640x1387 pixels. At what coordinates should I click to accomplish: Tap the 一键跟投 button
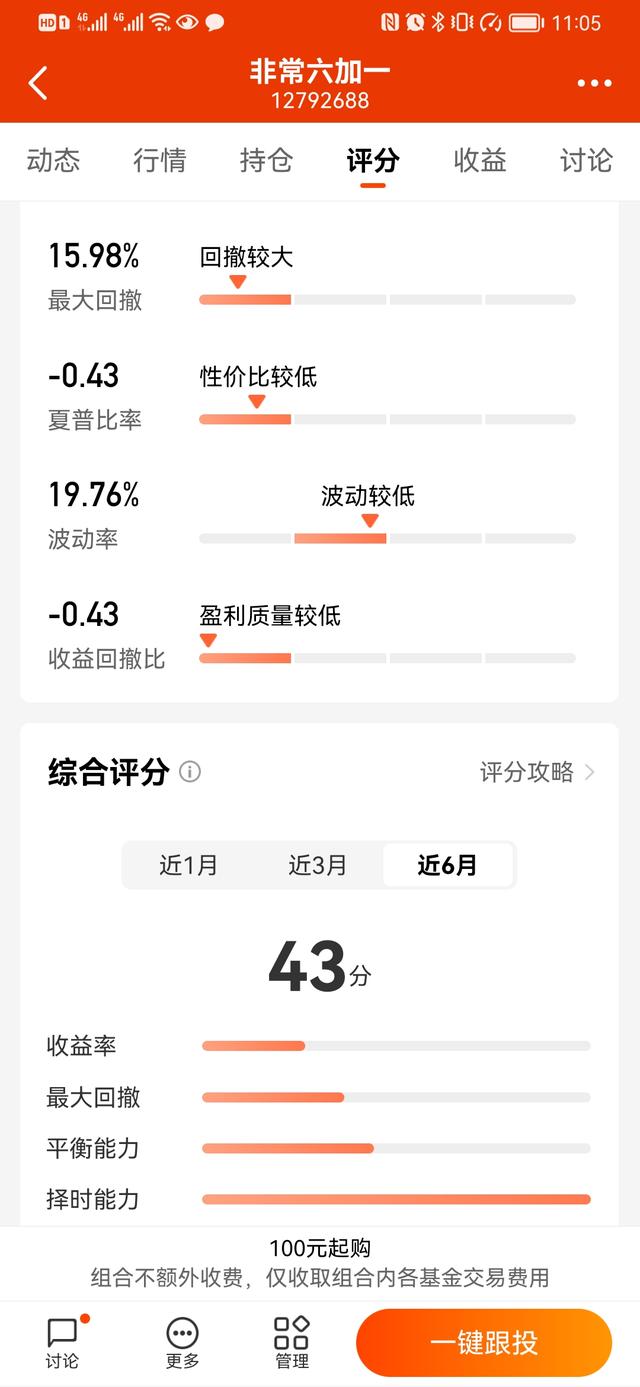click(x=484, y=1343)
